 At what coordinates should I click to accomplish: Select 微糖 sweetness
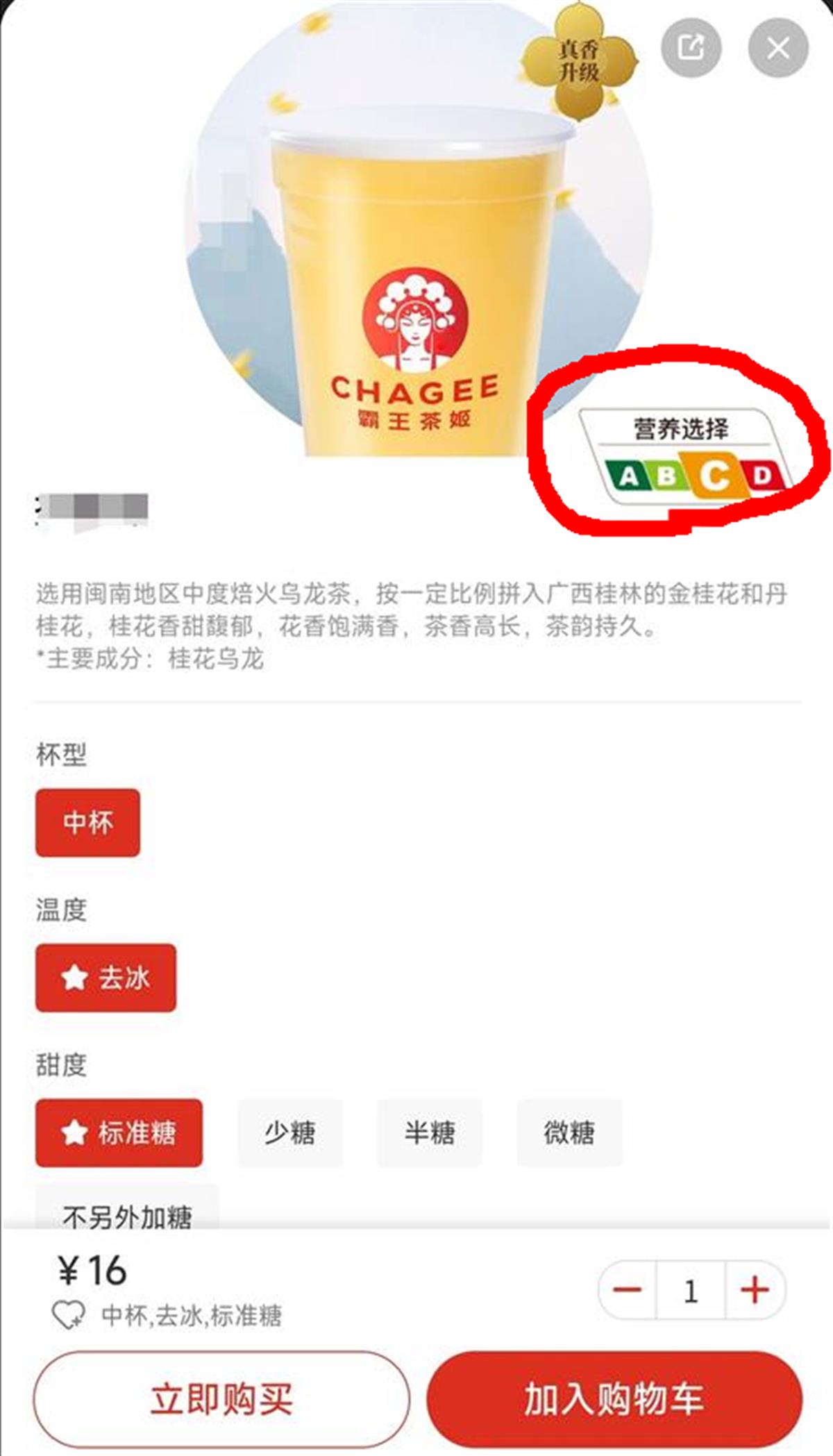[x=569, y=1132]
